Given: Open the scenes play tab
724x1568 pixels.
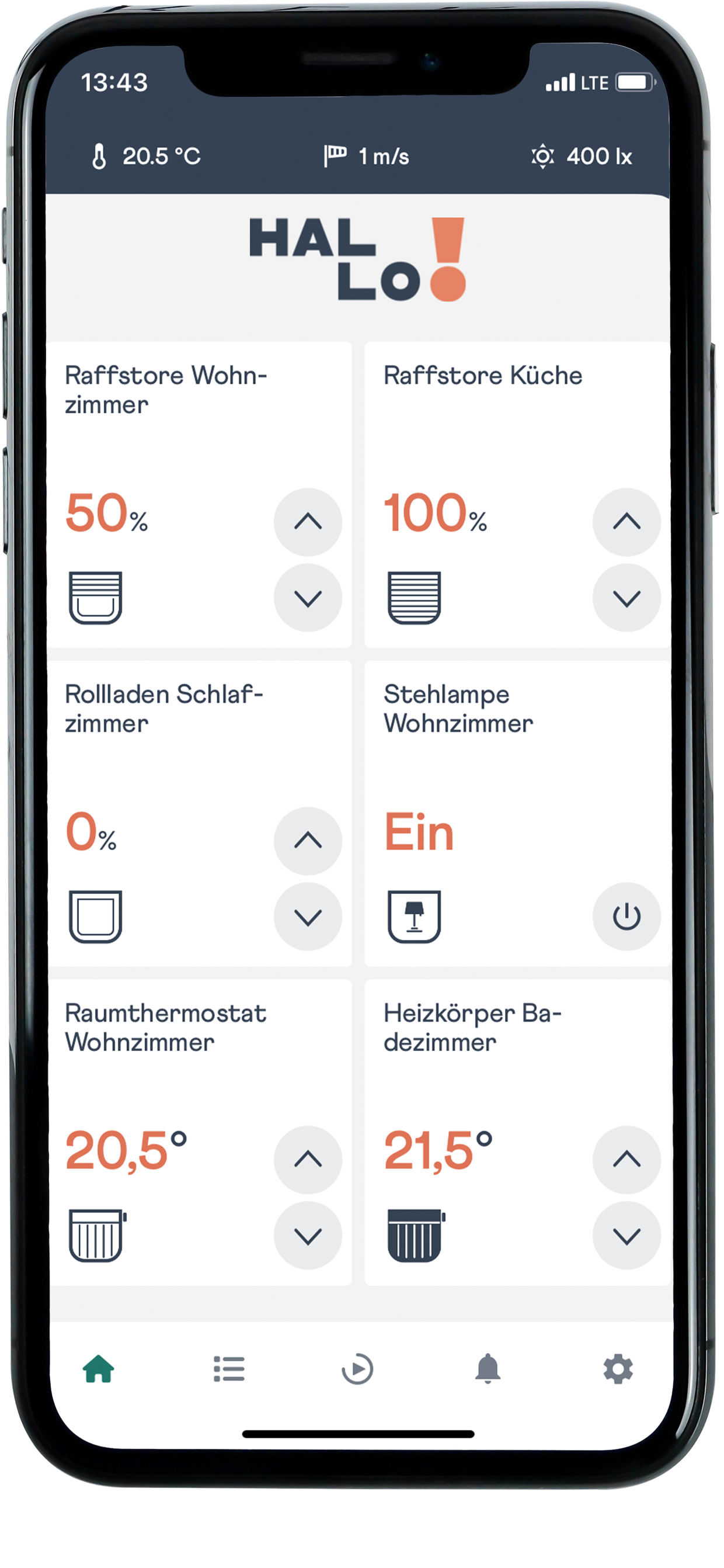Looking at the screenshot, I should click(358, 1369).
